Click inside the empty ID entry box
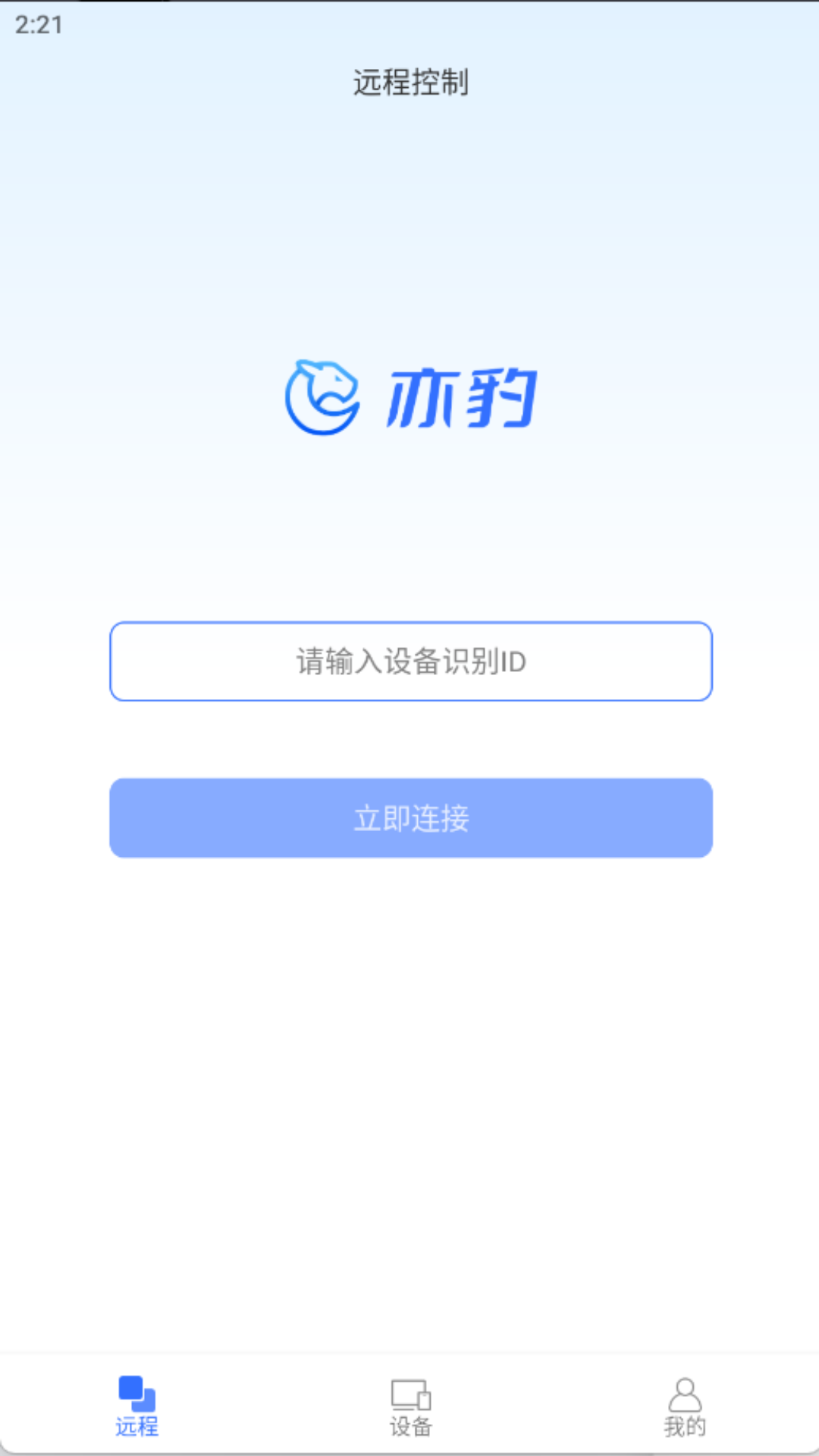819x1456 pixels. click(409, 661)
